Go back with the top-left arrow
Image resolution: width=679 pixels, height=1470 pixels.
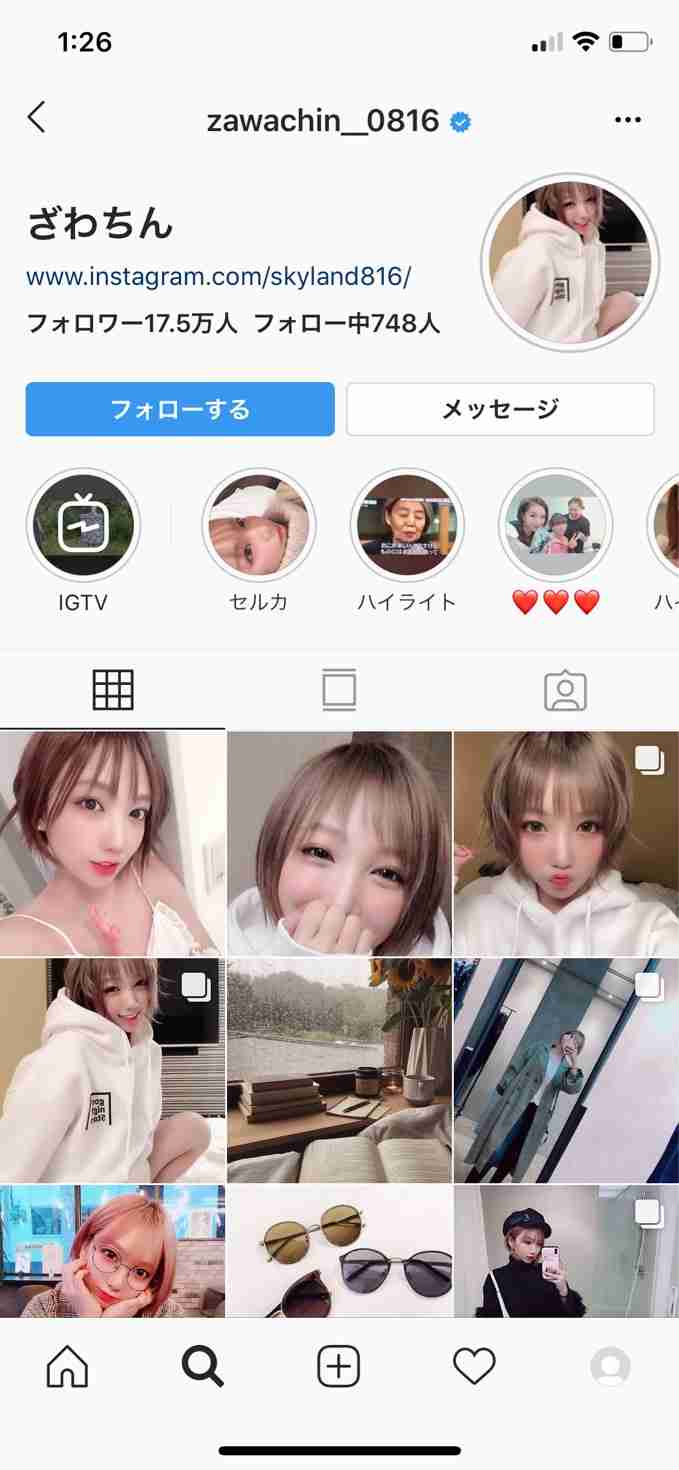pos(37,119)
